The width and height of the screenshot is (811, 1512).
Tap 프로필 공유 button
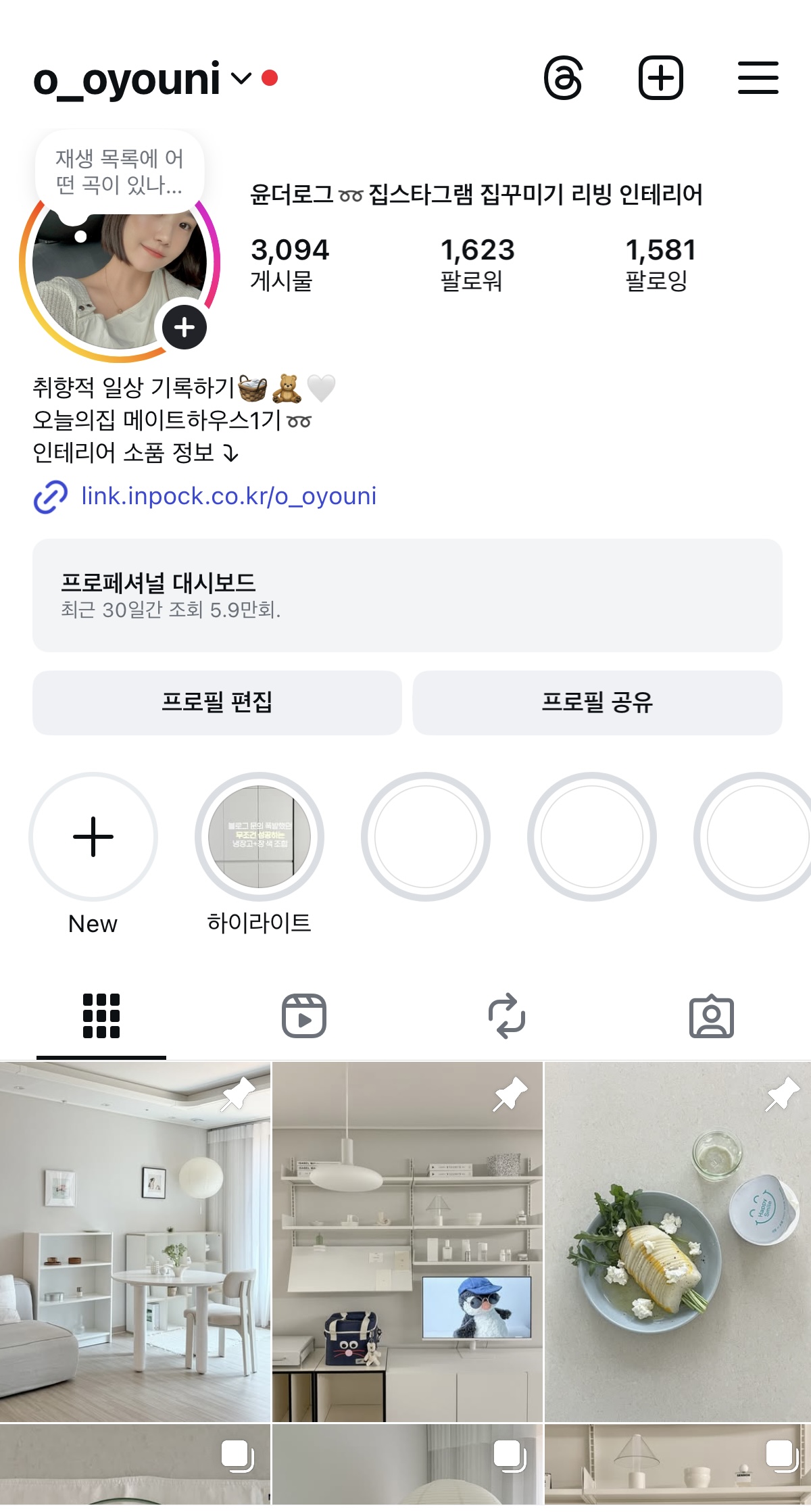(x=597, y=702)
